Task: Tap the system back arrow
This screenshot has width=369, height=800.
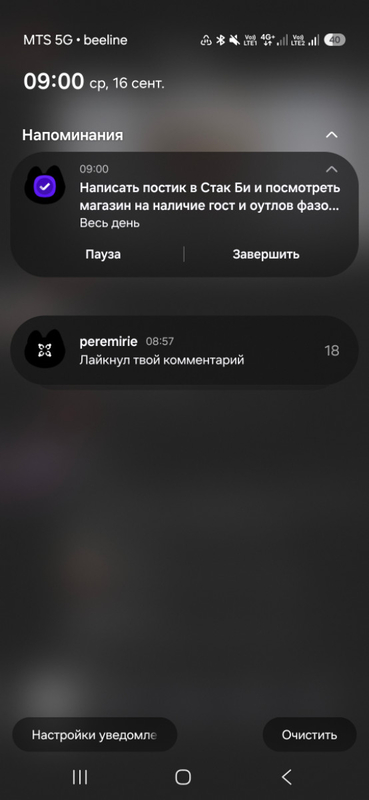Action: click(x=287, y=778)
